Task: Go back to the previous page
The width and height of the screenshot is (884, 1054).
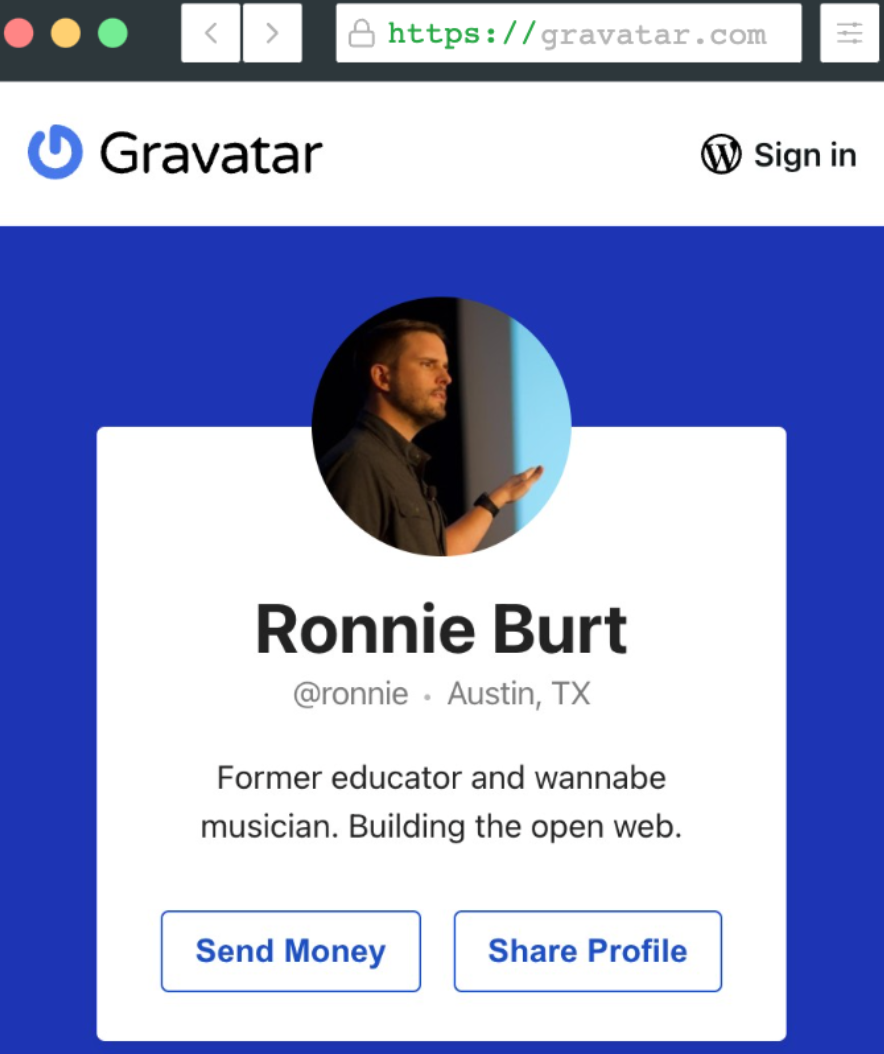Action: pos(210,33)
